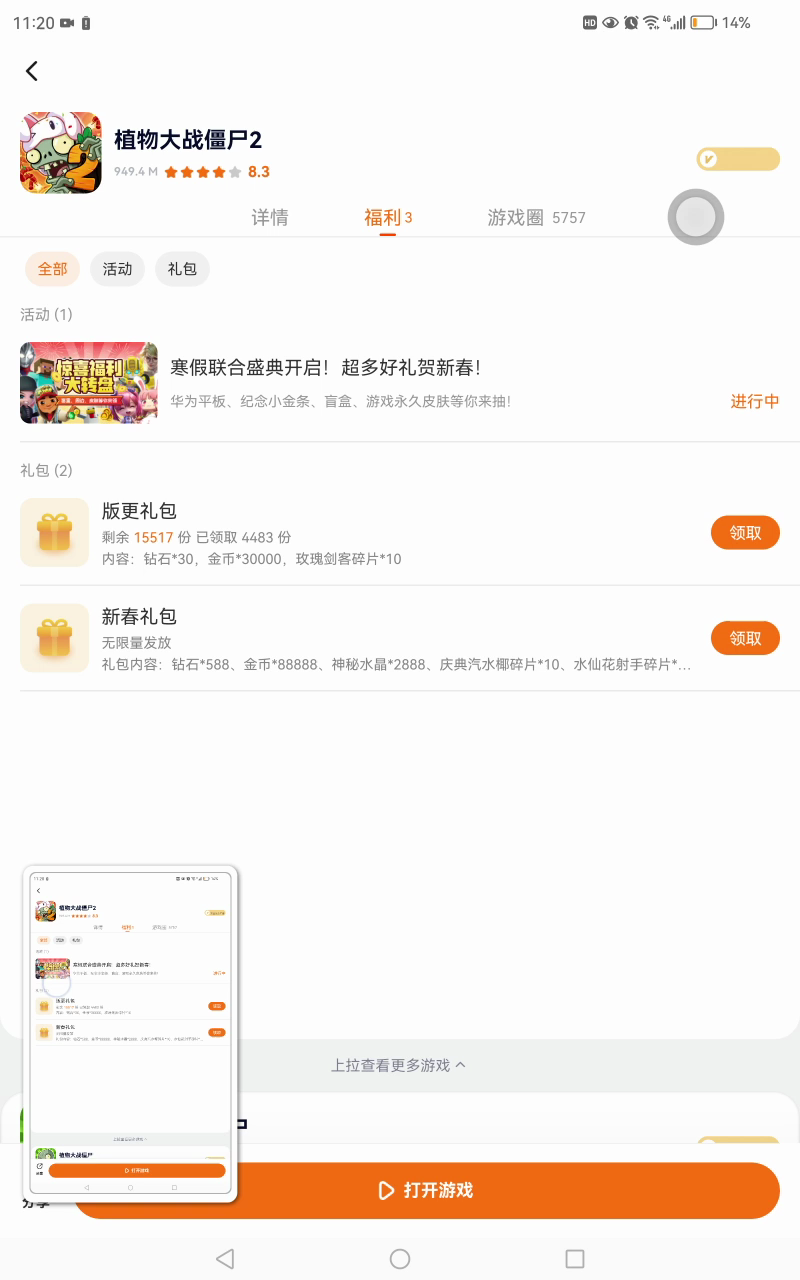Open the 寒假联合盛典 activity

(325, 368)
